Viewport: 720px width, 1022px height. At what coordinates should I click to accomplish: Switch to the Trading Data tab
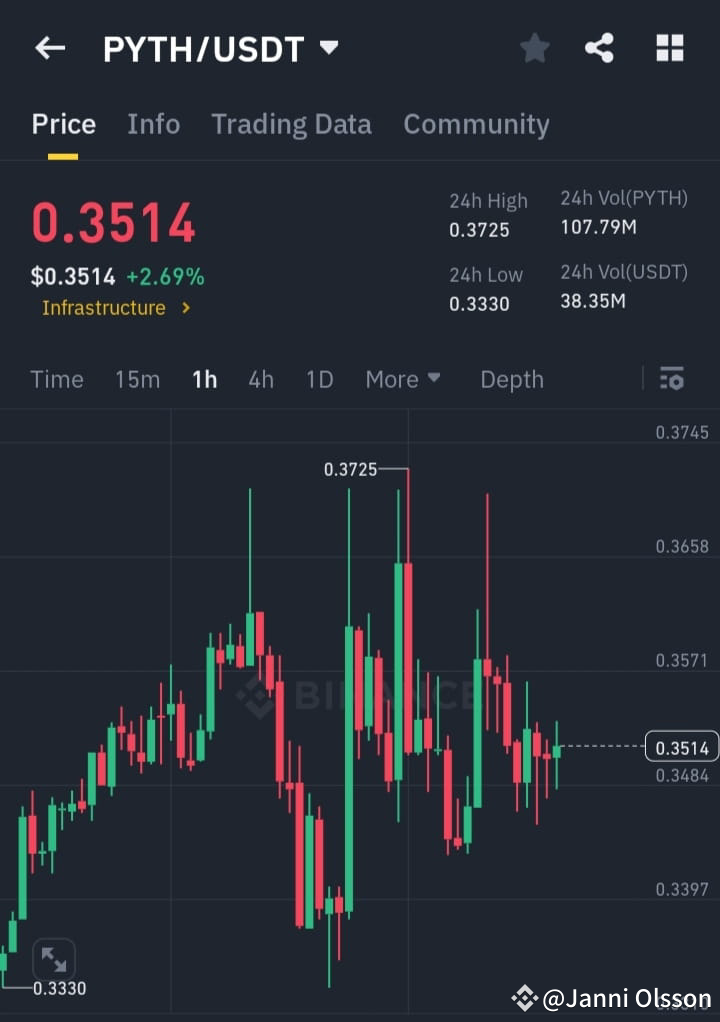pos(291,124)
